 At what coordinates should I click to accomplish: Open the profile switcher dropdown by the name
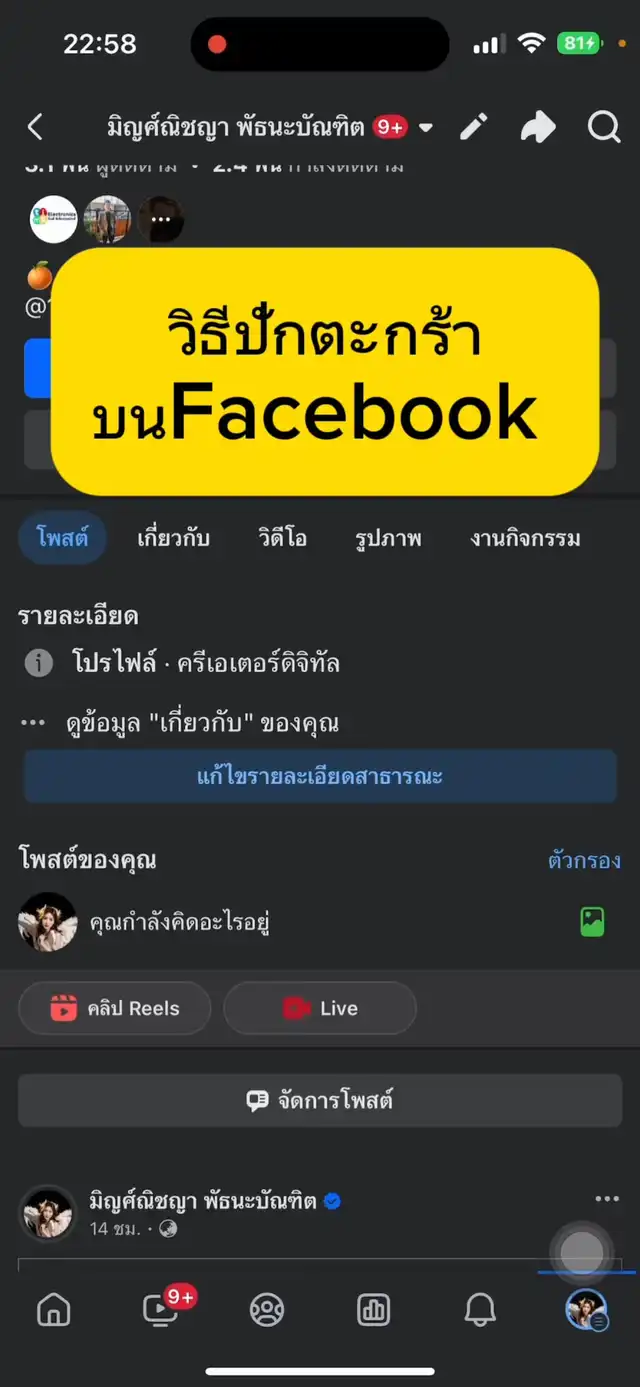(x=426, y=128)
